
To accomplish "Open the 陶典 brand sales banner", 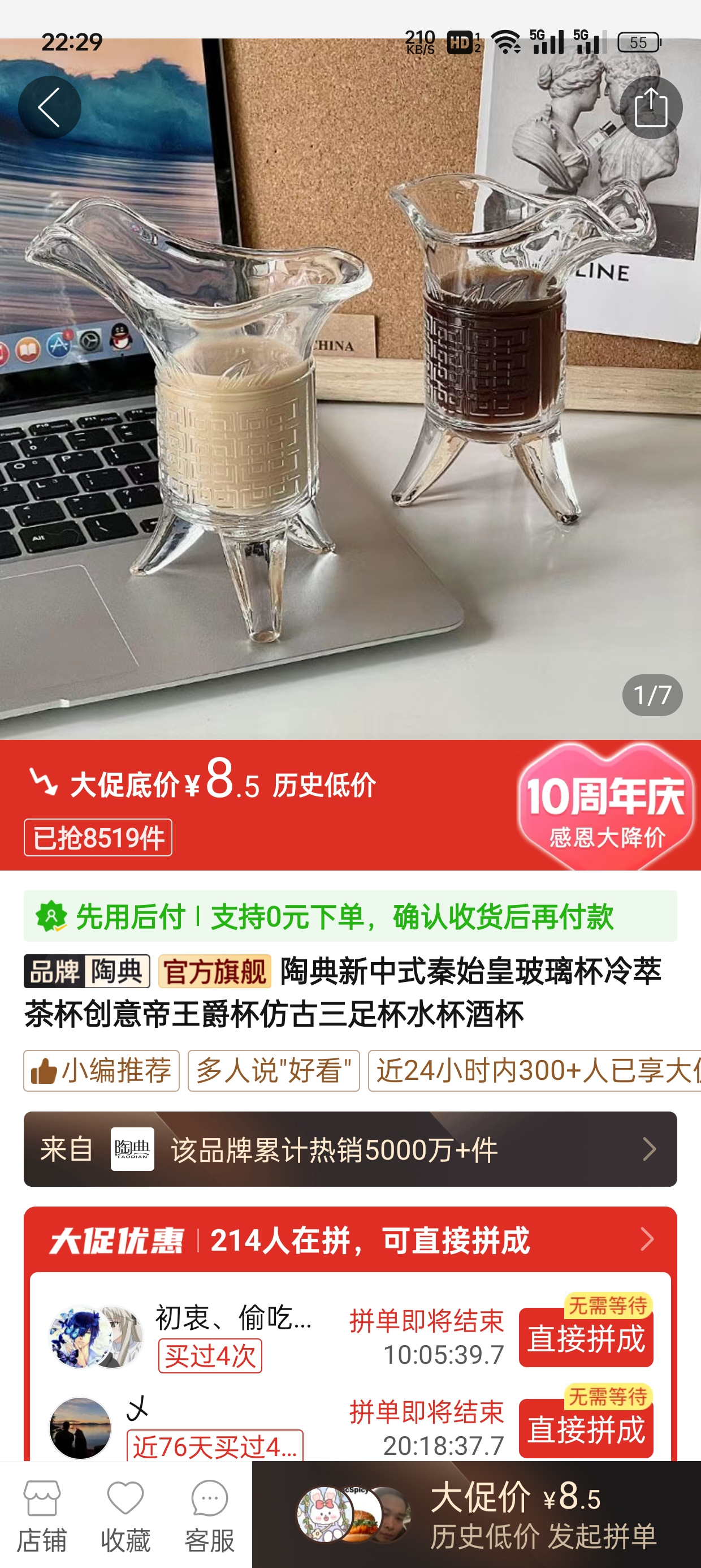I will [350, 1149].
